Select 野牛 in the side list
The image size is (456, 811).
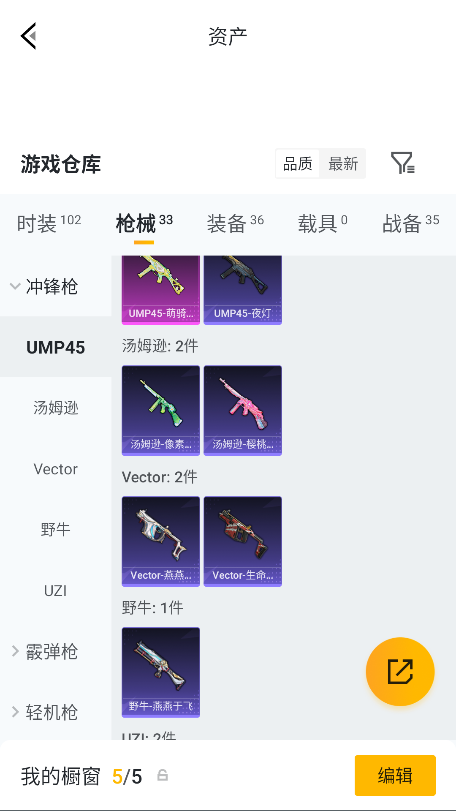[x=55, y=530]
